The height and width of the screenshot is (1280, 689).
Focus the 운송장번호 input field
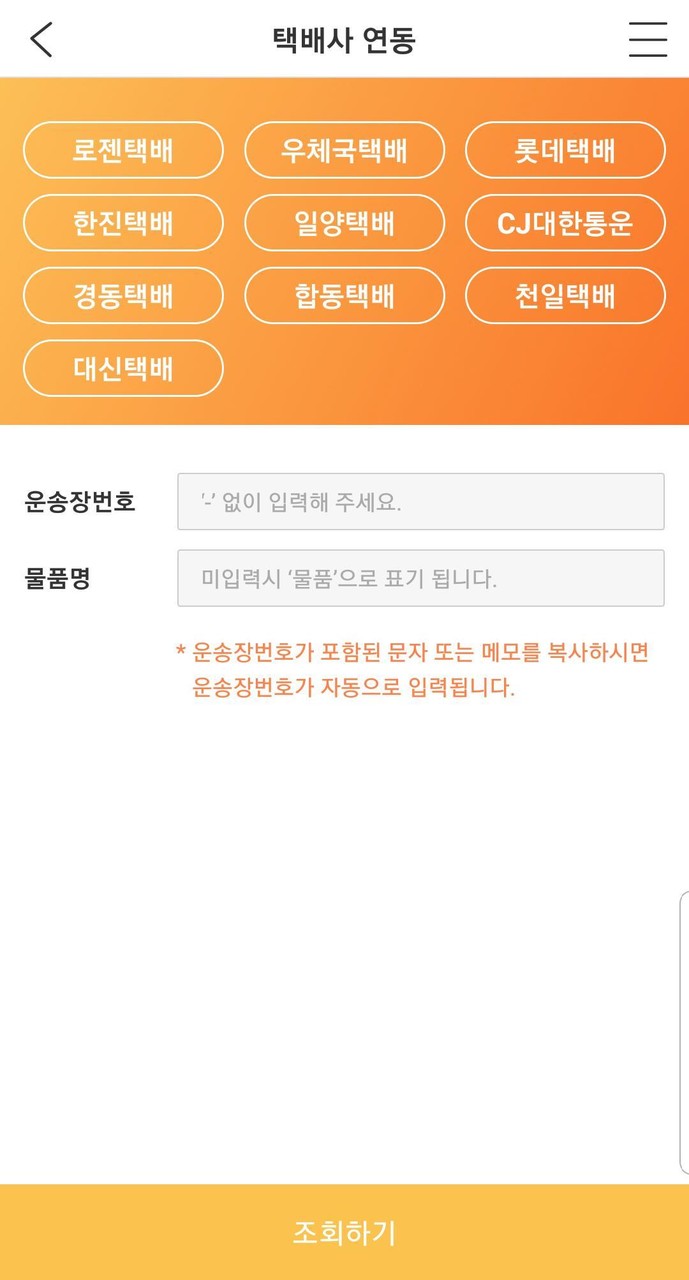click(x=420, y=501)
